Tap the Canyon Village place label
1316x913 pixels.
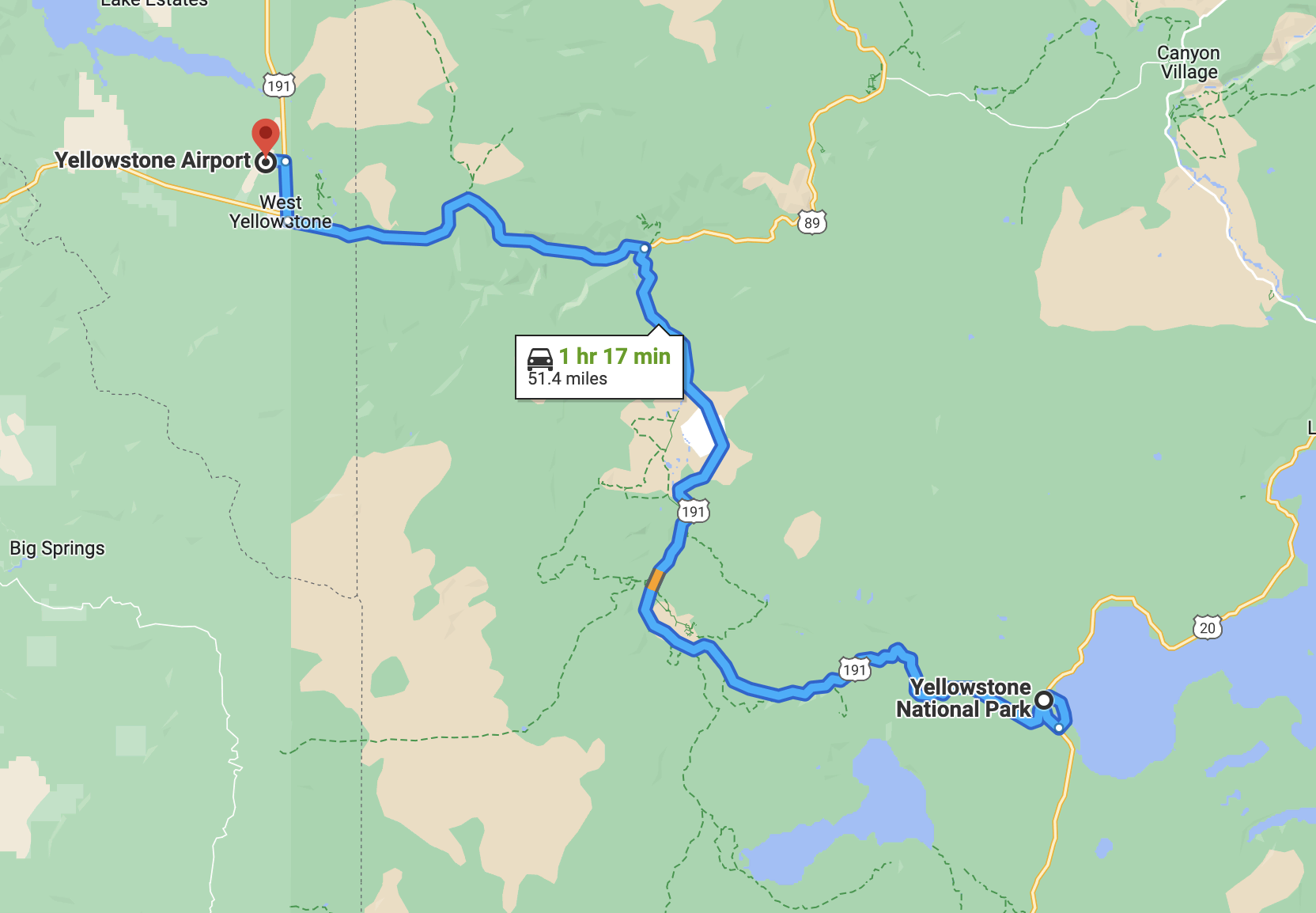pos(1188,63)
